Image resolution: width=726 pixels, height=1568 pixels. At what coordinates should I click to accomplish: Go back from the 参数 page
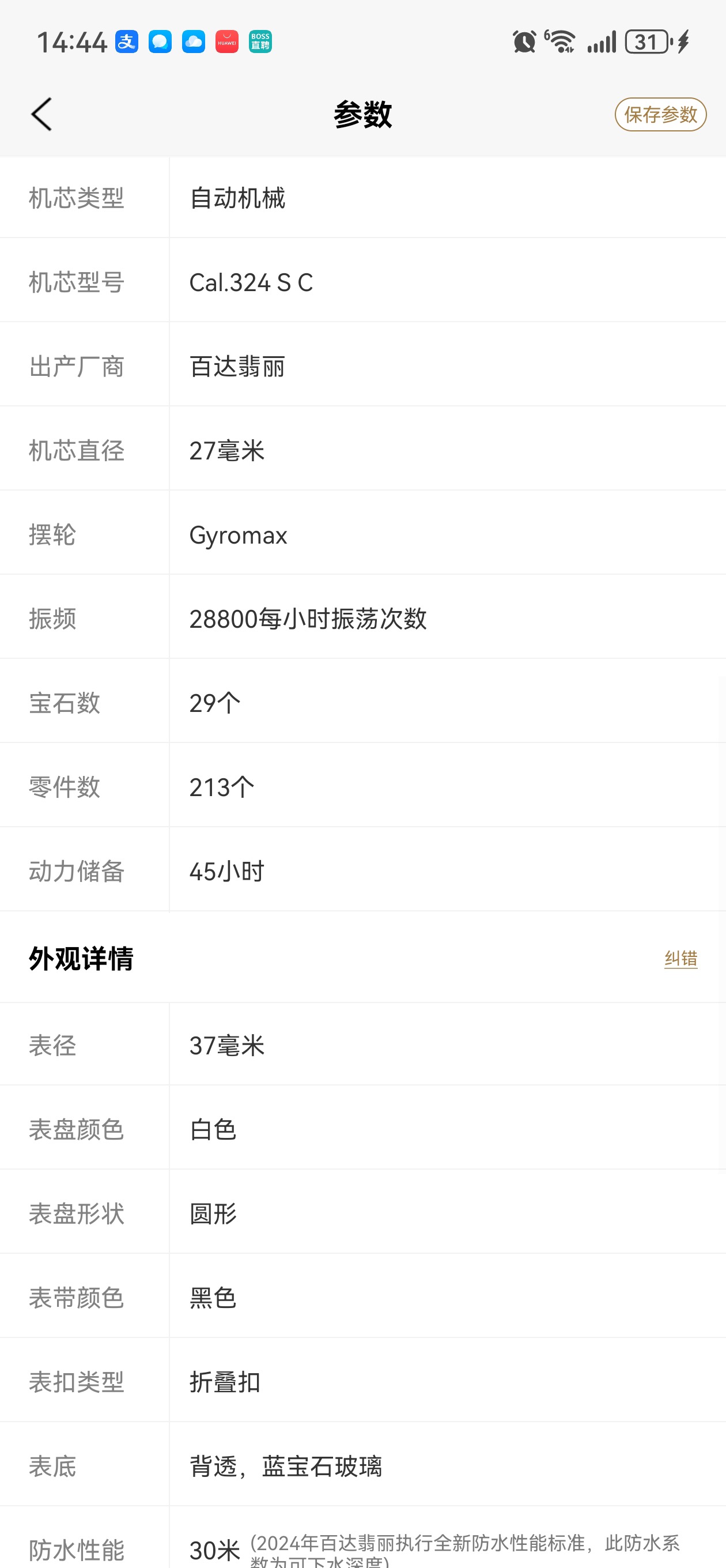click(x=41, y=114)
